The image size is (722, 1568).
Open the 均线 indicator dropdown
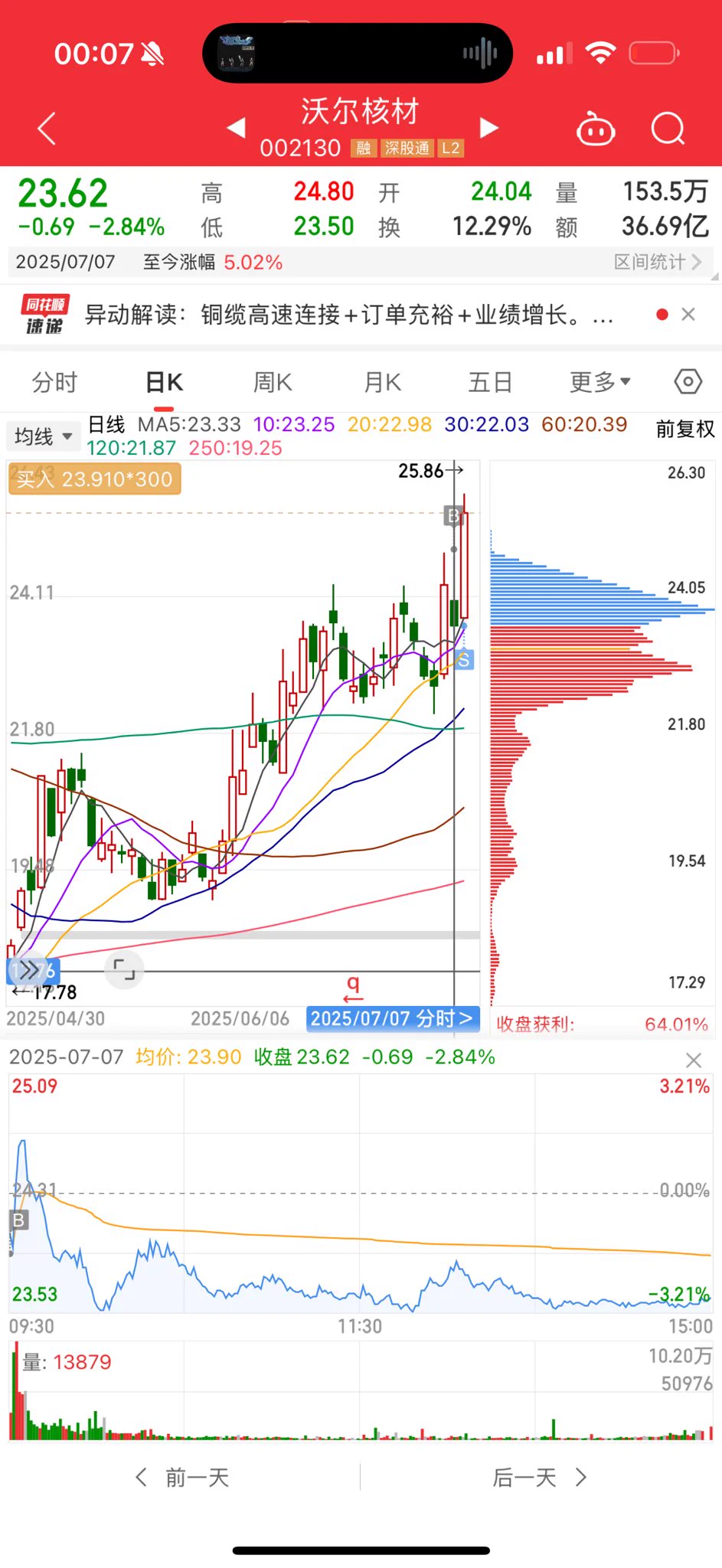click(44, 436)
